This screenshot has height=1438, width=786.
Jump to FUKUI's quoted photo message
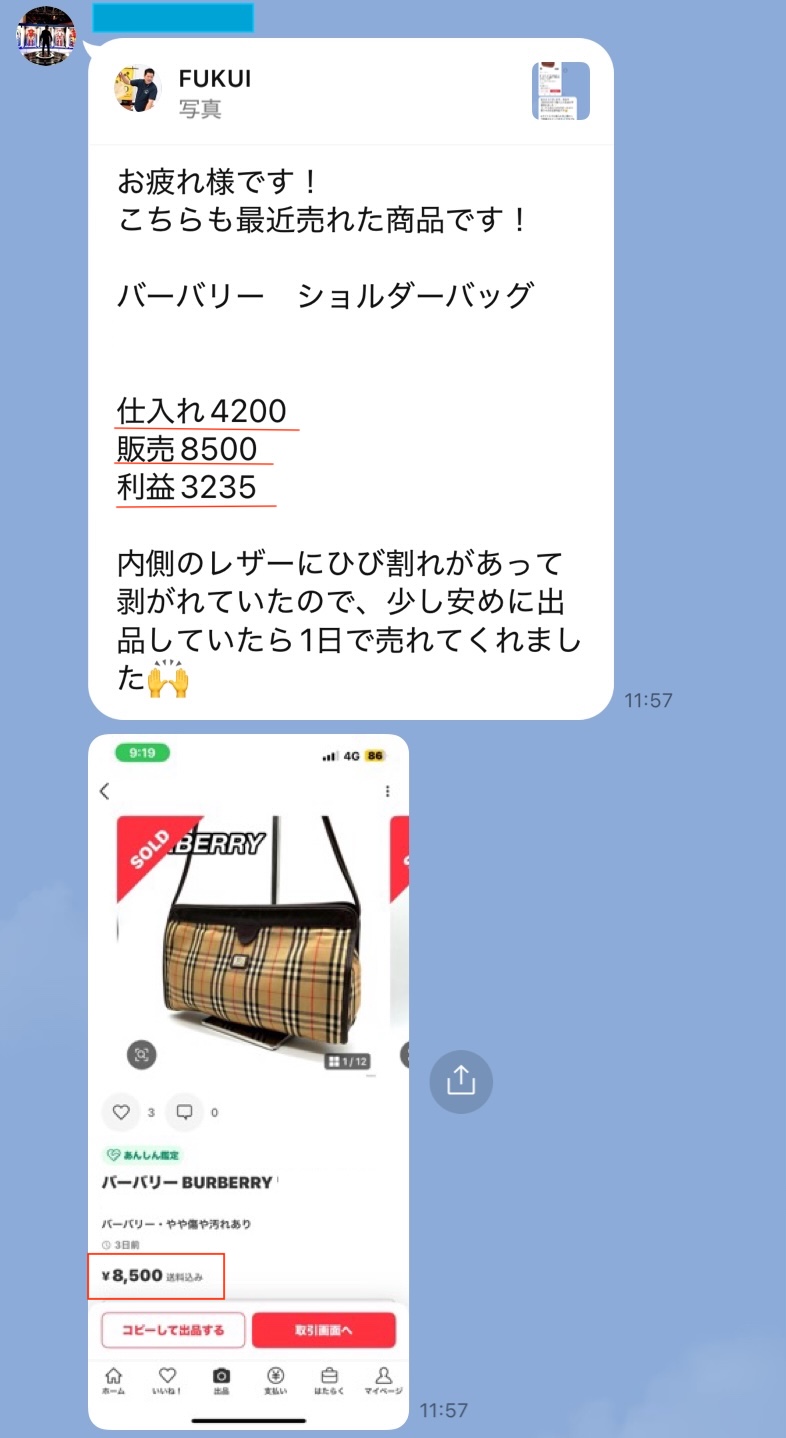point(350,92)
